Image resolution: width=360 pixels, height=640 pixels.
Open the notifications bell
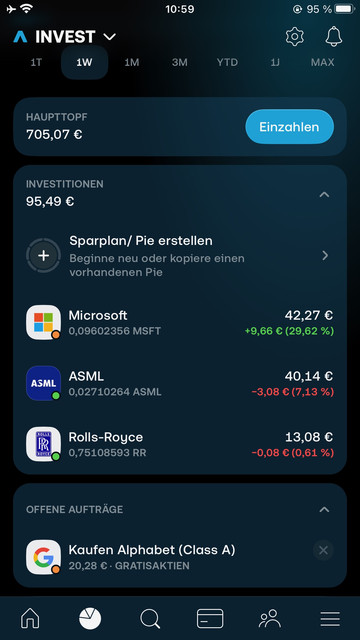point(333,37)
